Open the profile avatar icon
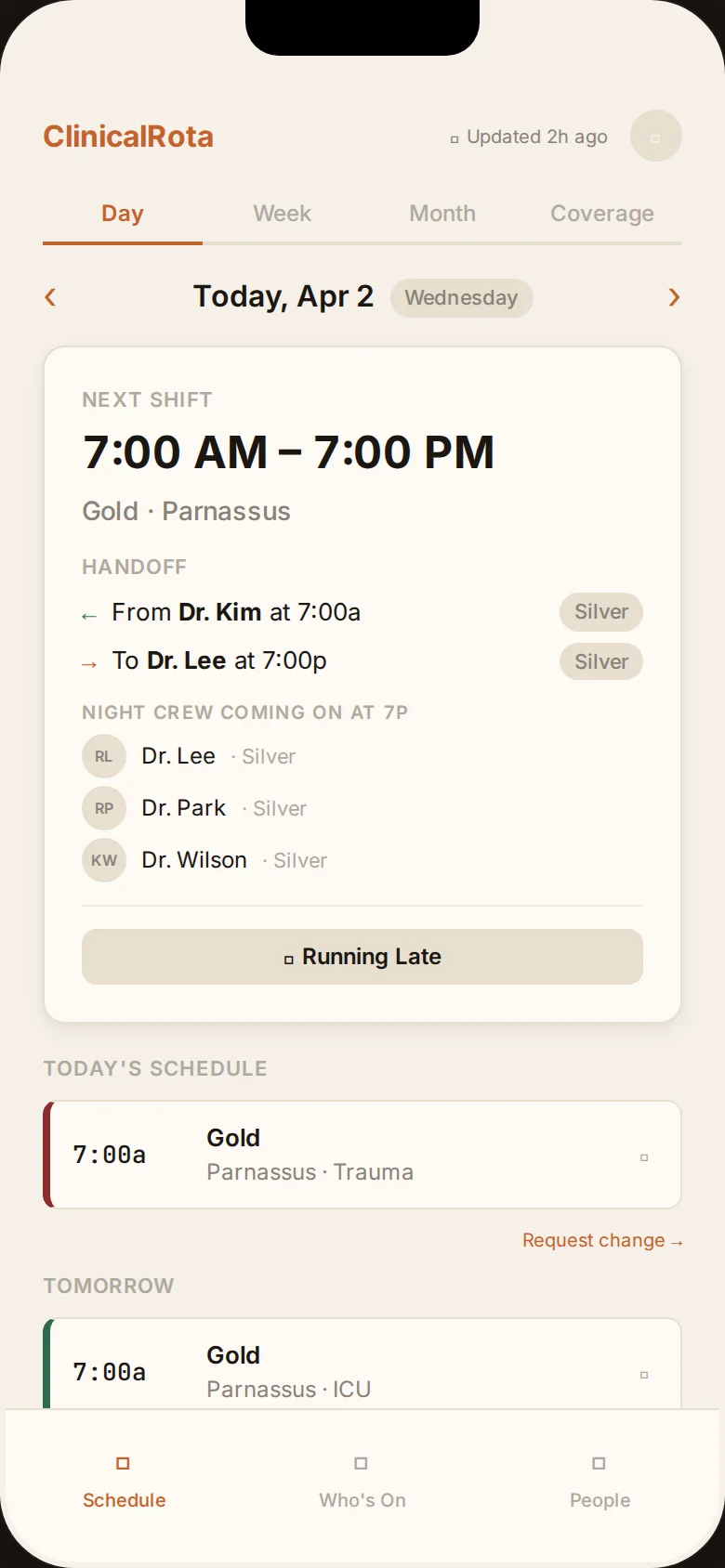The height and width of the screenshot is (1568, 725). 655,136
